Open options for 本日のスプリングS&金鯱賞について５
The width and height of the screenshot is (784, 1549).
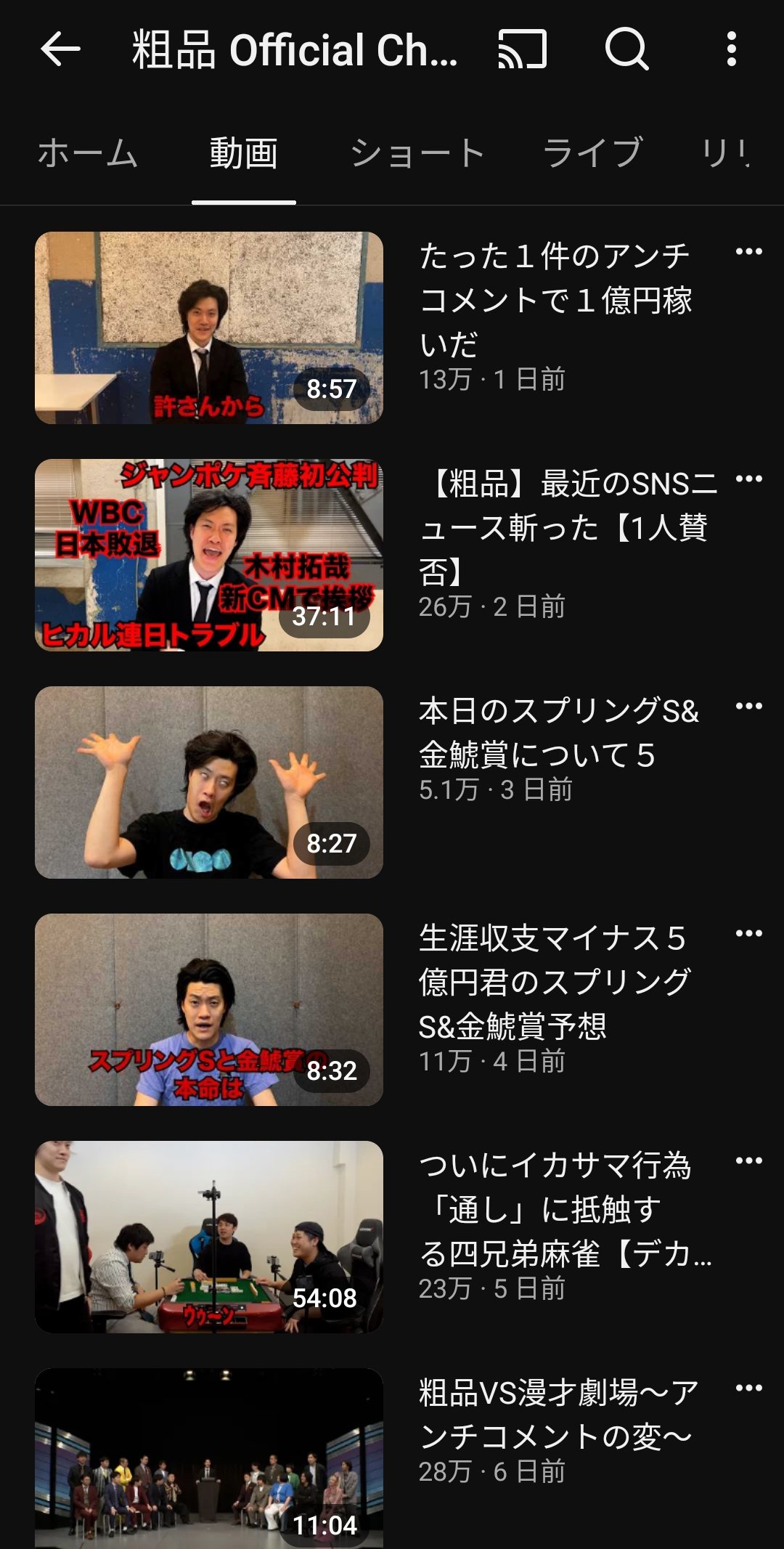(748, 707)
